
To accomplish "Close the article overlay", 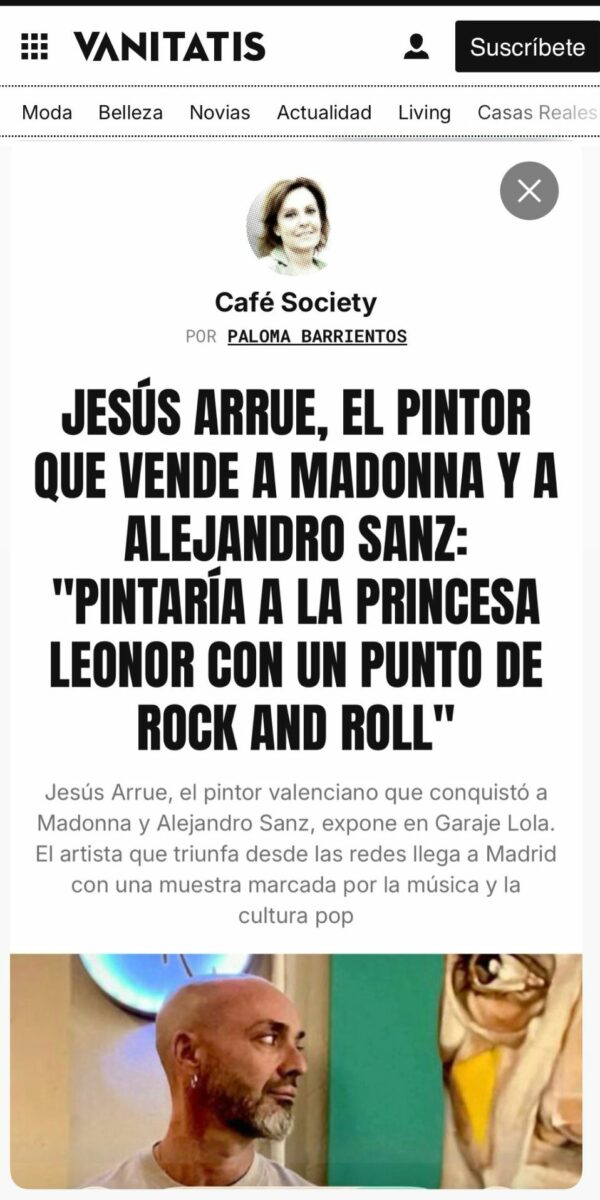I will coord(529,190).
